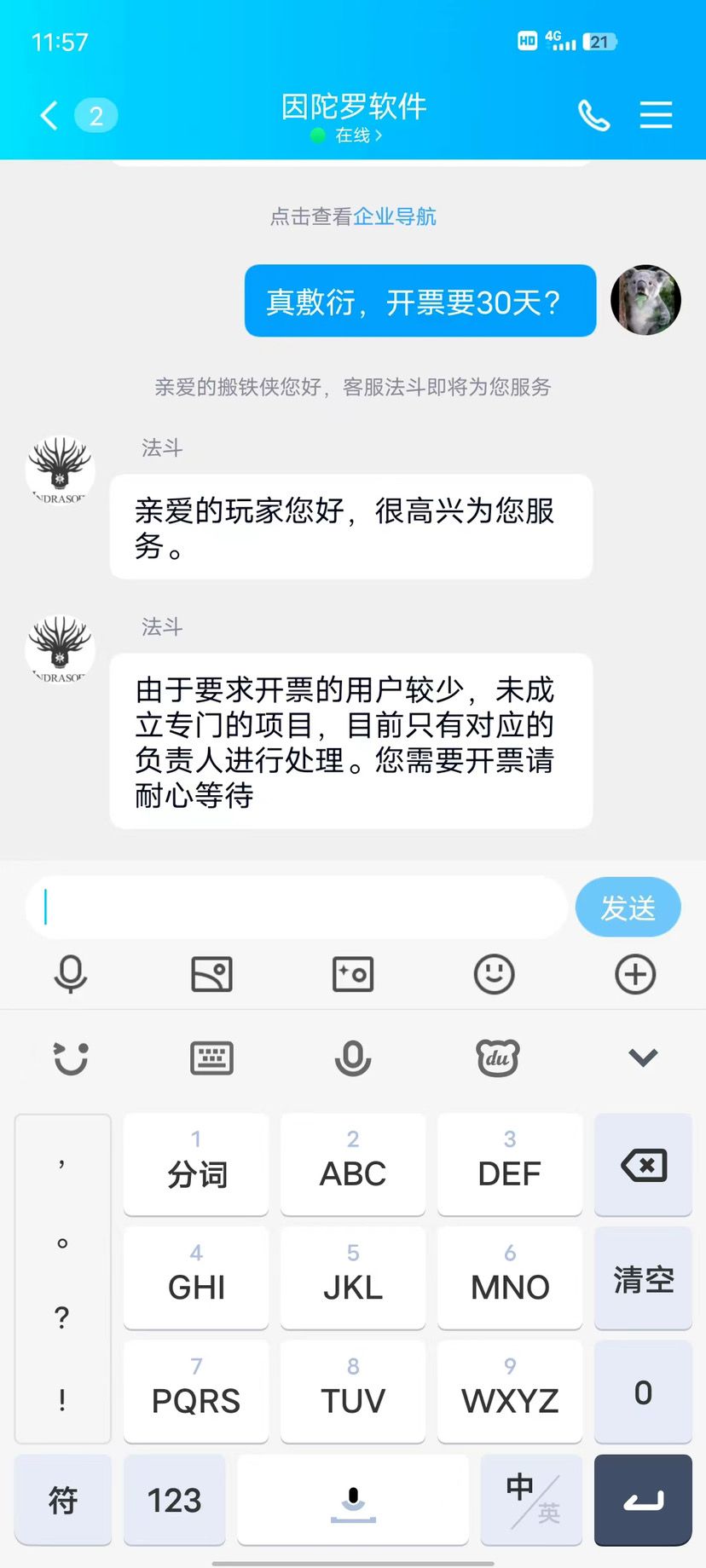The height and width of the screenshot is (1568, 706).
Task: Open the 符 symbols keyboard
Action: tap(63, 1500)
